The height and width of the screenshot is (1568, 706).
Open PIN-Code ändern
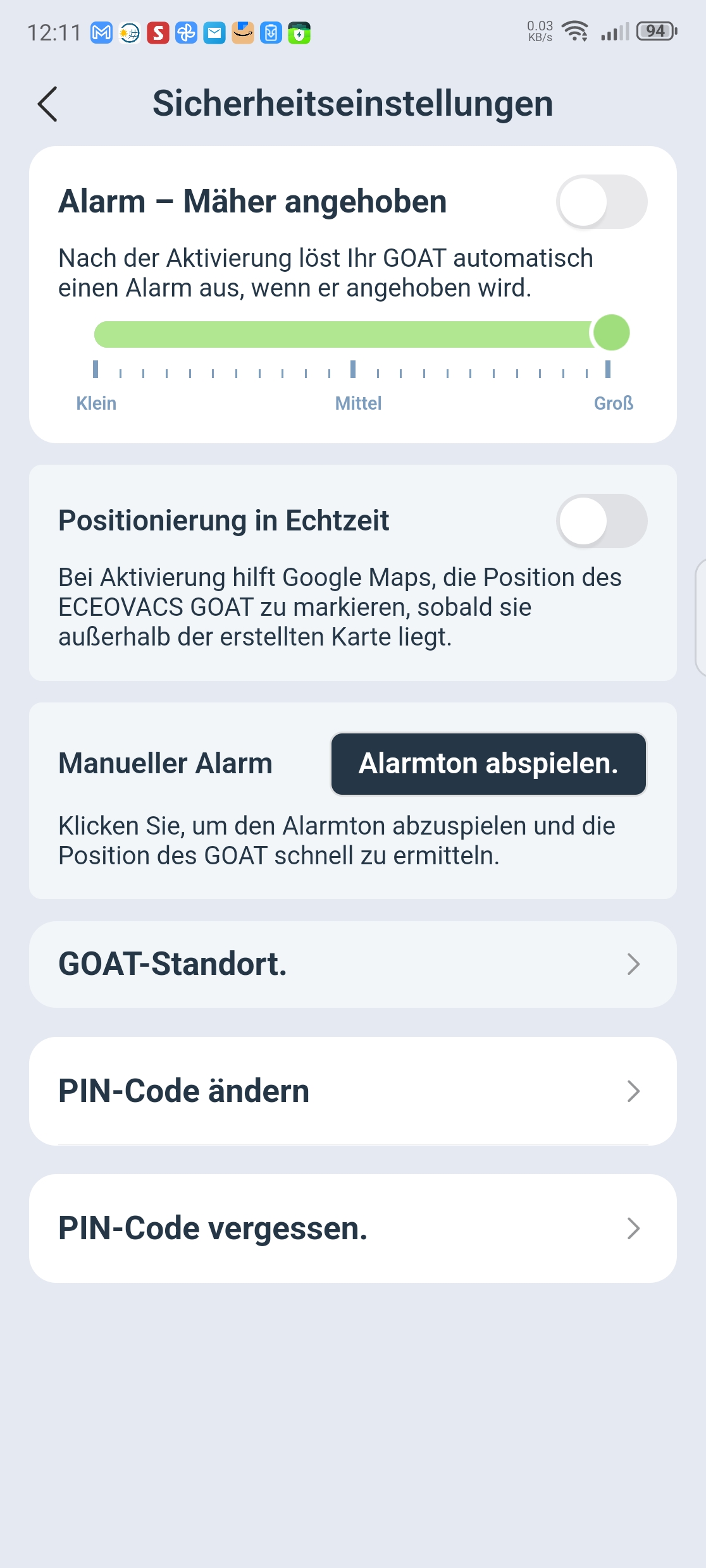tap(353, 1091)
